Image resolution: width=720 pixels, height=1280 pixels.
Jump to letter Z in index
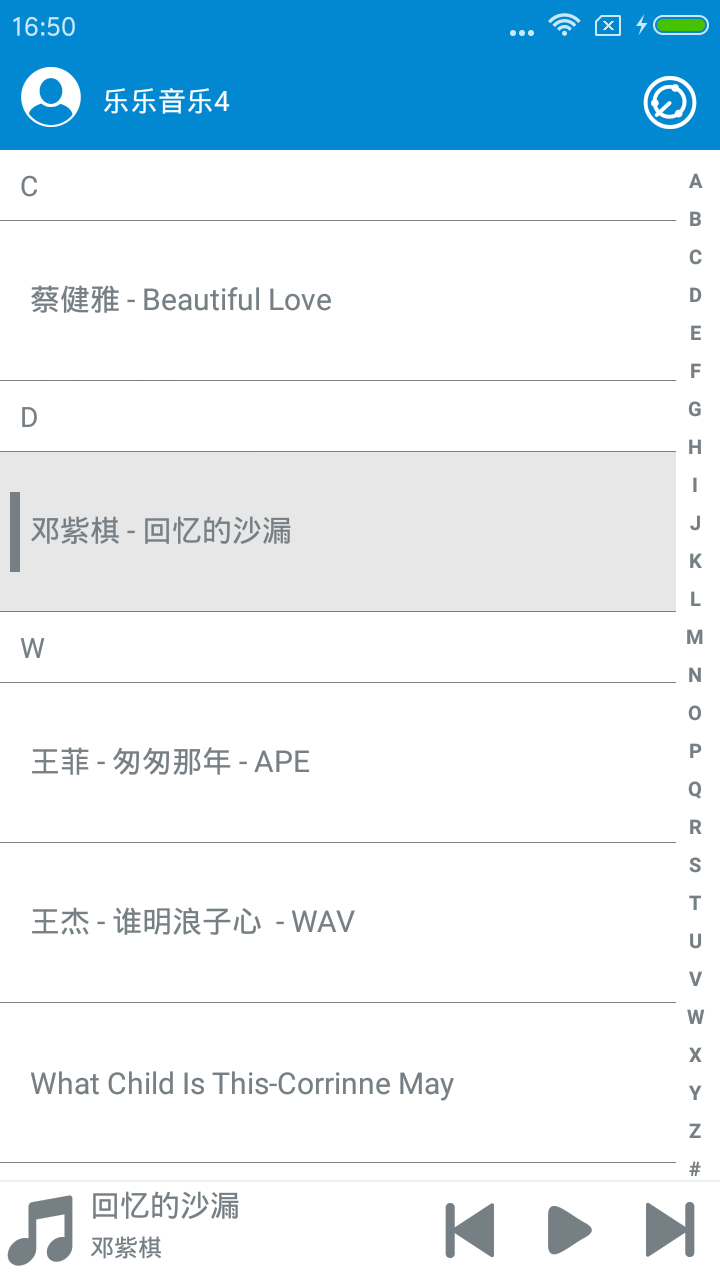click(x=695, y=1132)
